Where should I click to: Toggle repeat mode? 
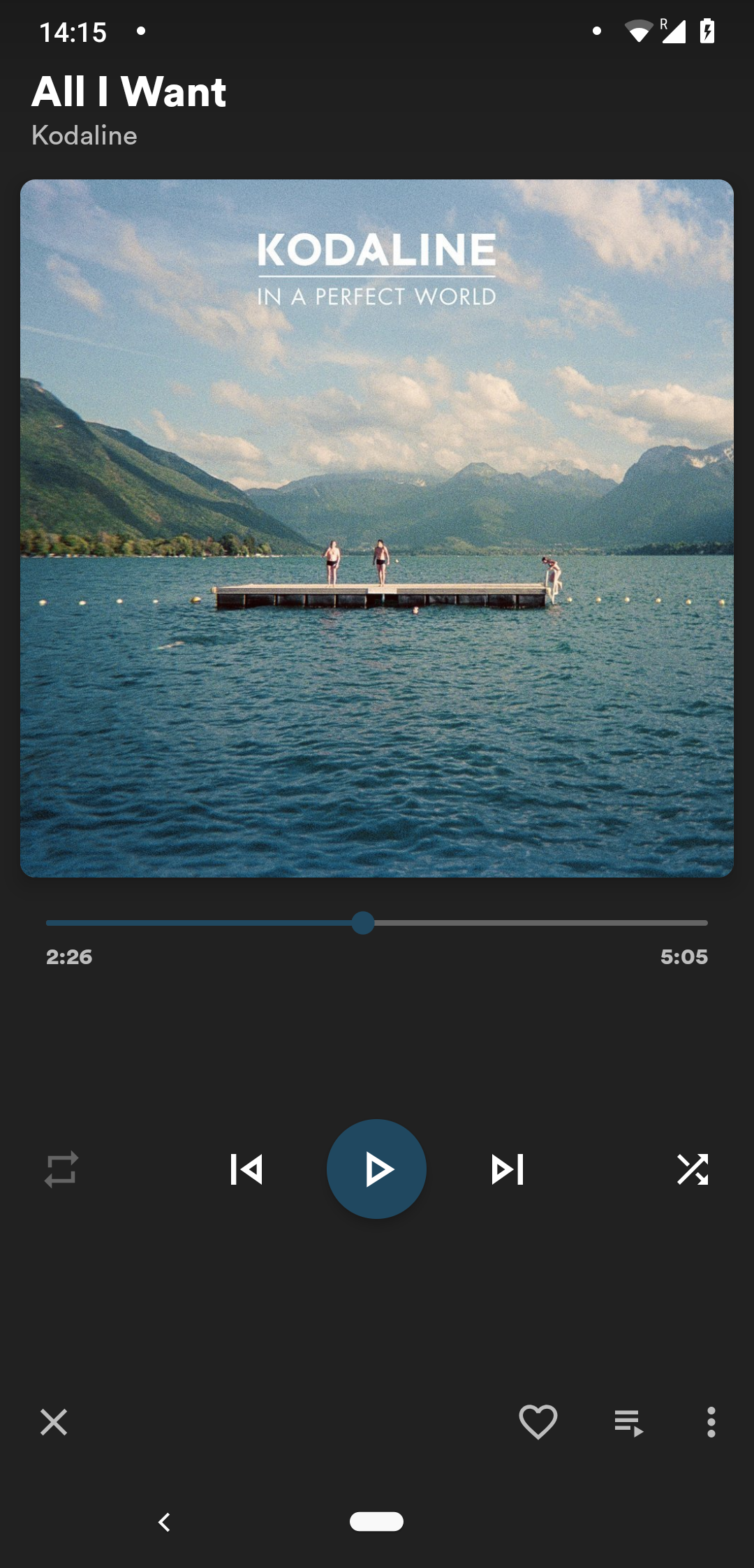61,1169
